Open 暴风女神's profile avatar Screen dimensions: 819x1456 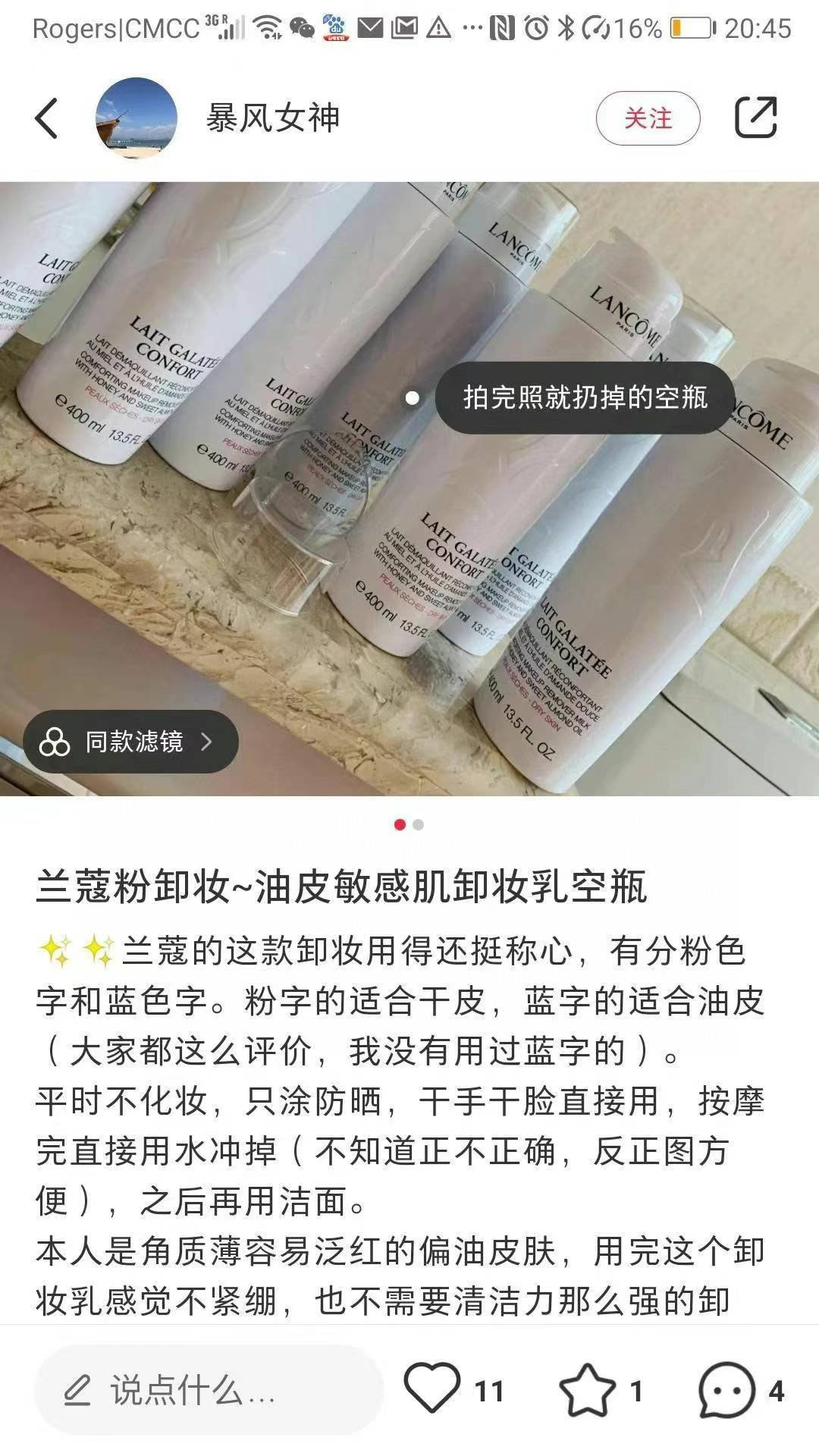point(136,118)
